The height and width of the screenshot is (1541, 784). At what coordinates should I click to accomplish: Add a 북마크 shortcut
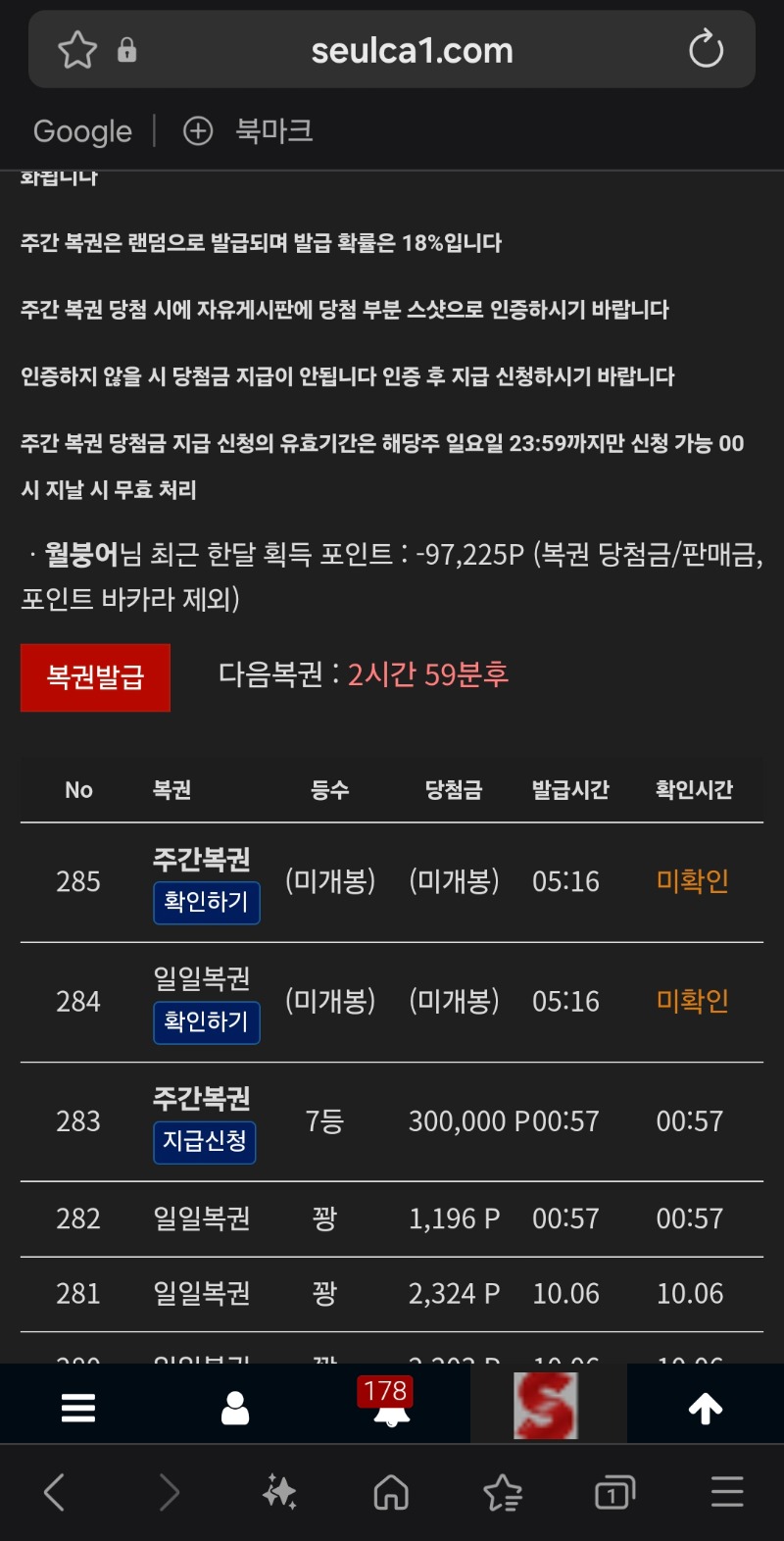click(250, 131)
